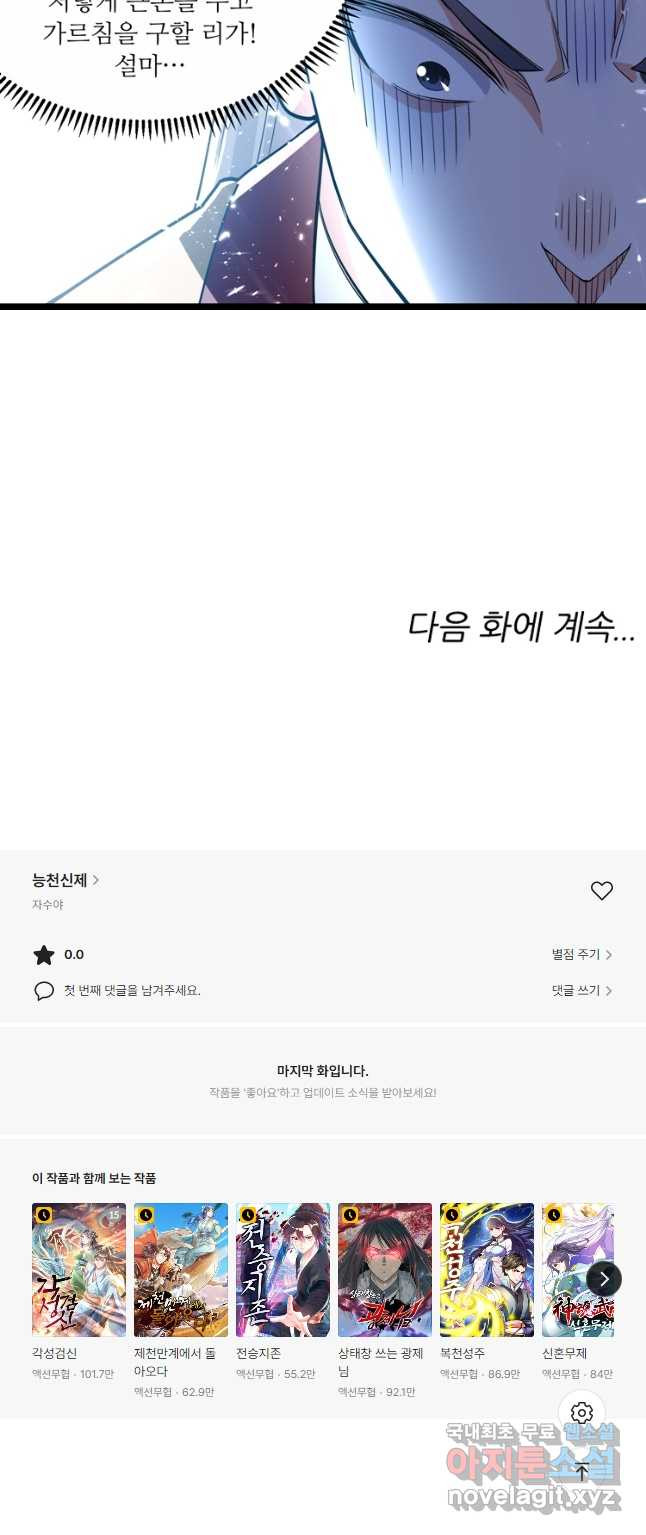Open the 상태창 쓰는 광제님 recommendation

click(385, 1270)
